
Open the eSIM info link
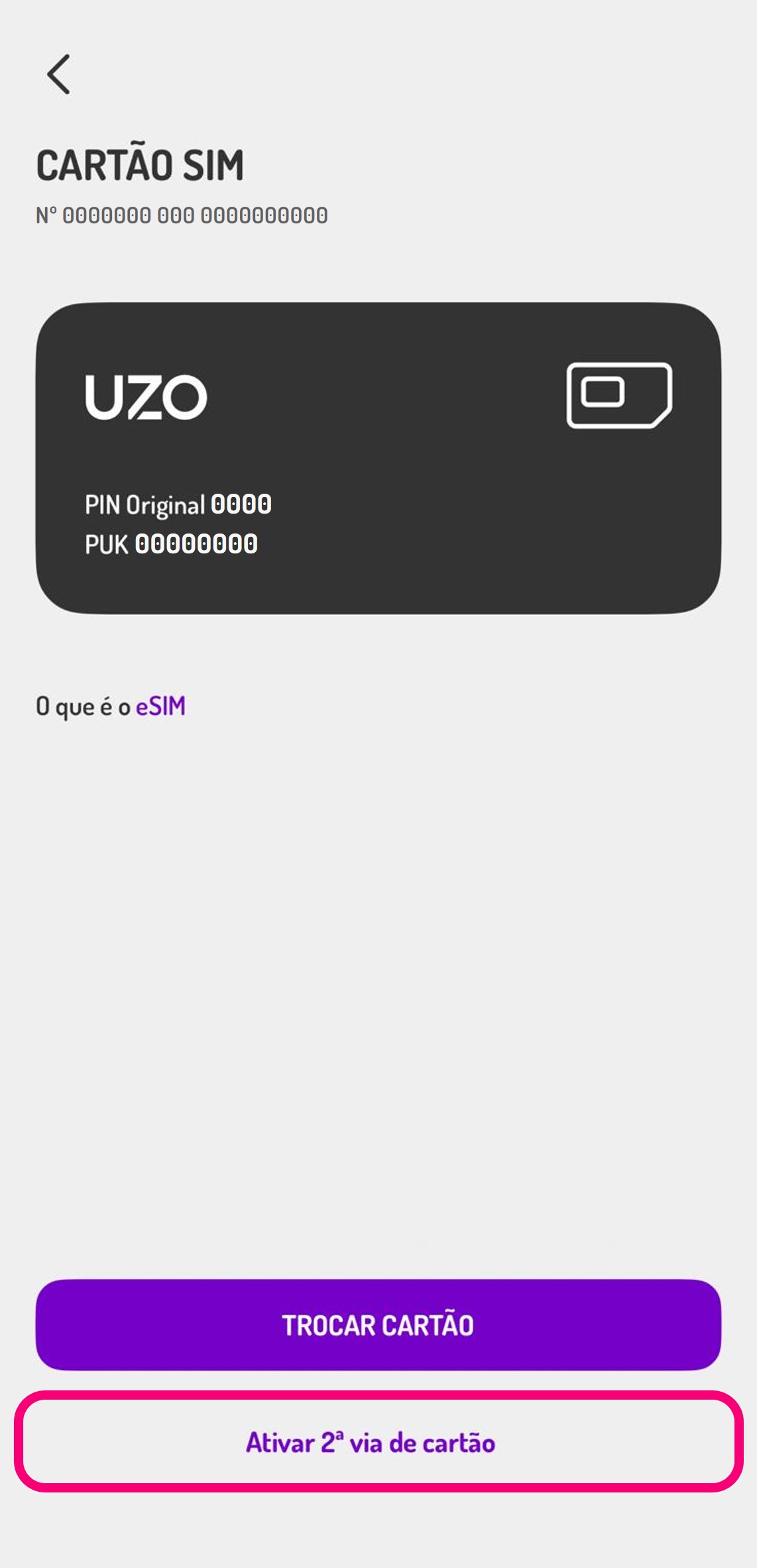[x=160, y=706]
